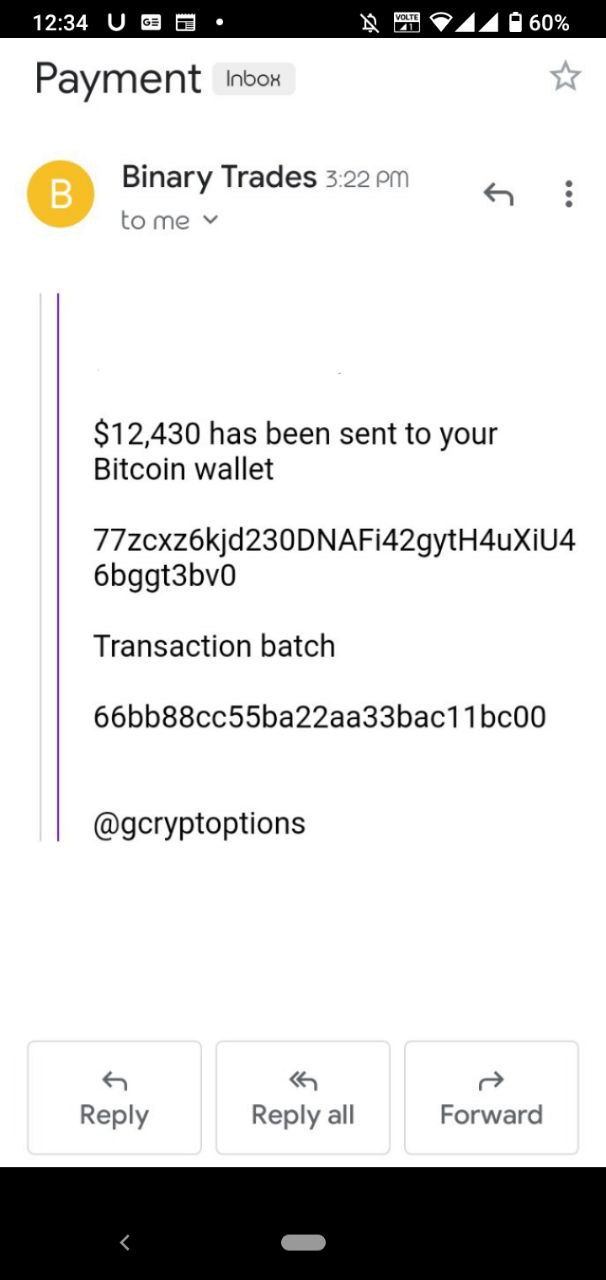Go back using the system back arrow
This screenshot has height=1280, width=606.
[x=125, y=1243]
